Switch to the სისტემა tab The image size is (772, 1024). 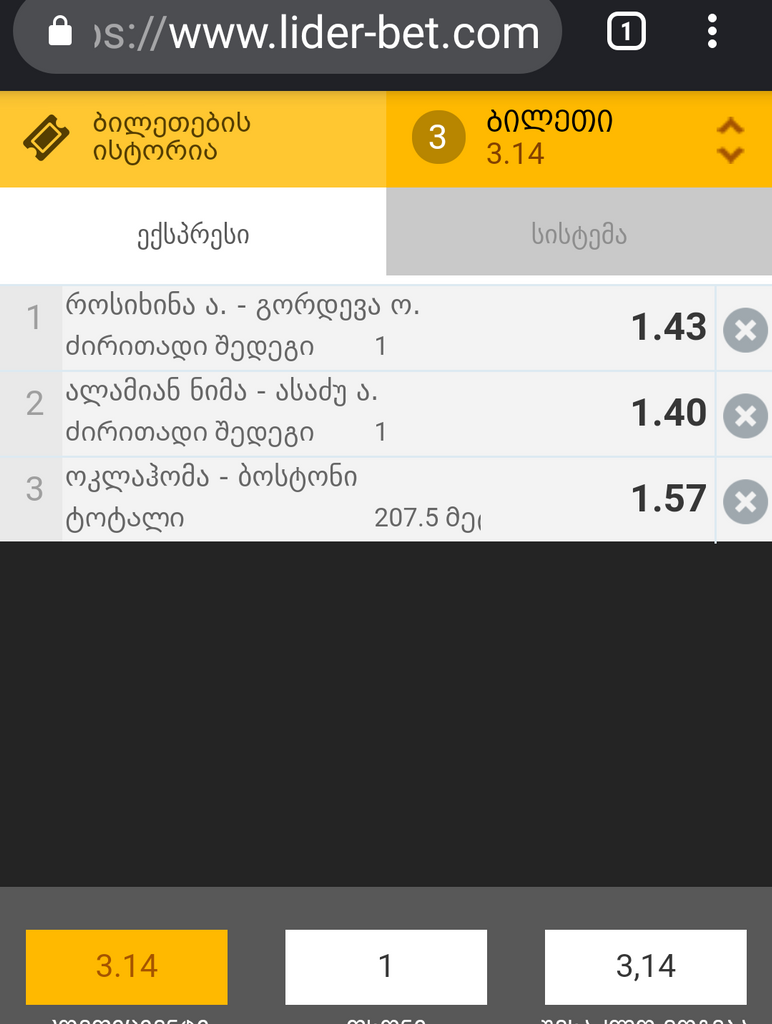click(578, 234)
